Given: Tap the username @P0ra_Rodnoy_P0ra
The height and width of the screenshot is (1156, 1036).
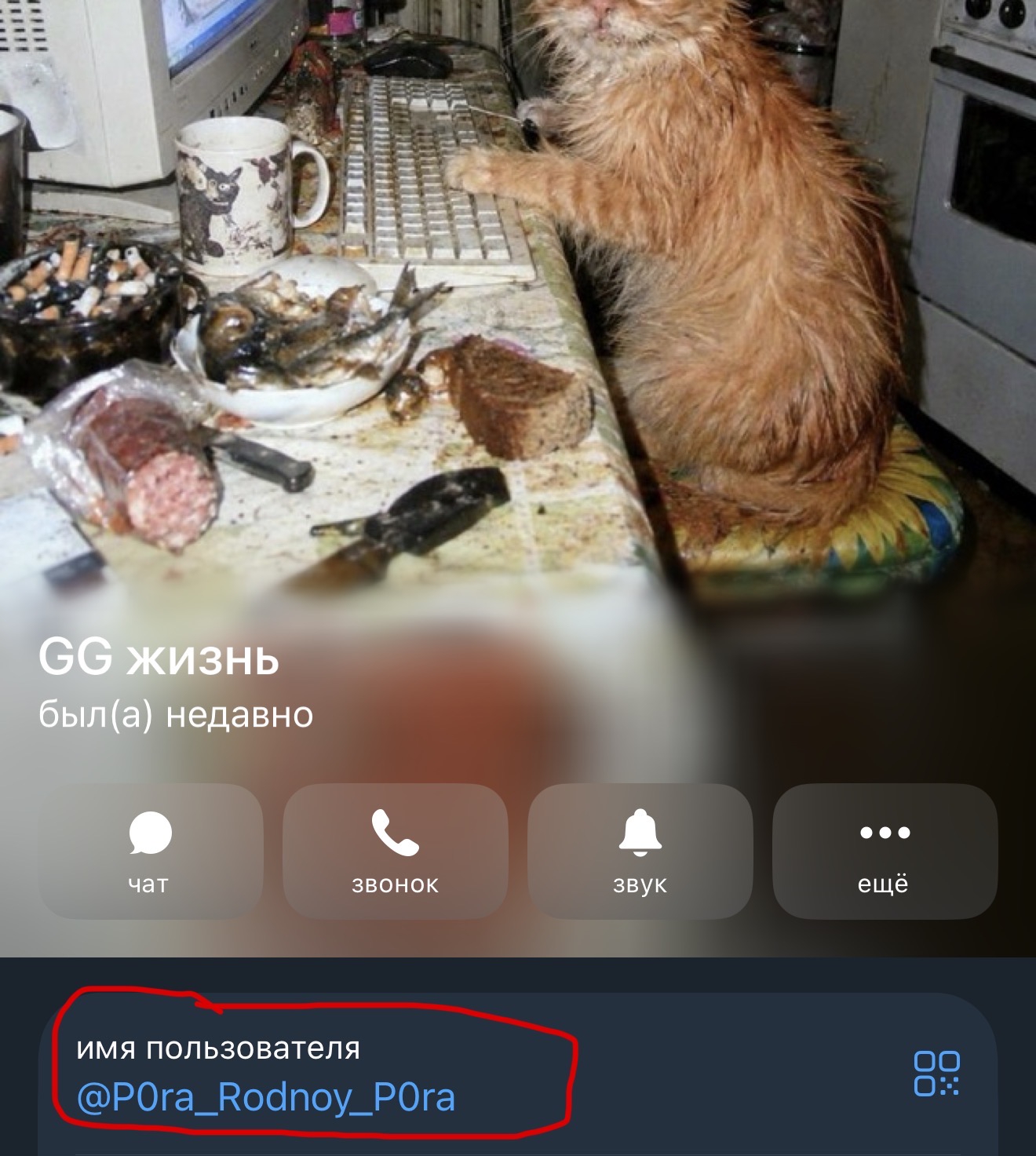Looking at the screenshot, I should [266, 1097].
